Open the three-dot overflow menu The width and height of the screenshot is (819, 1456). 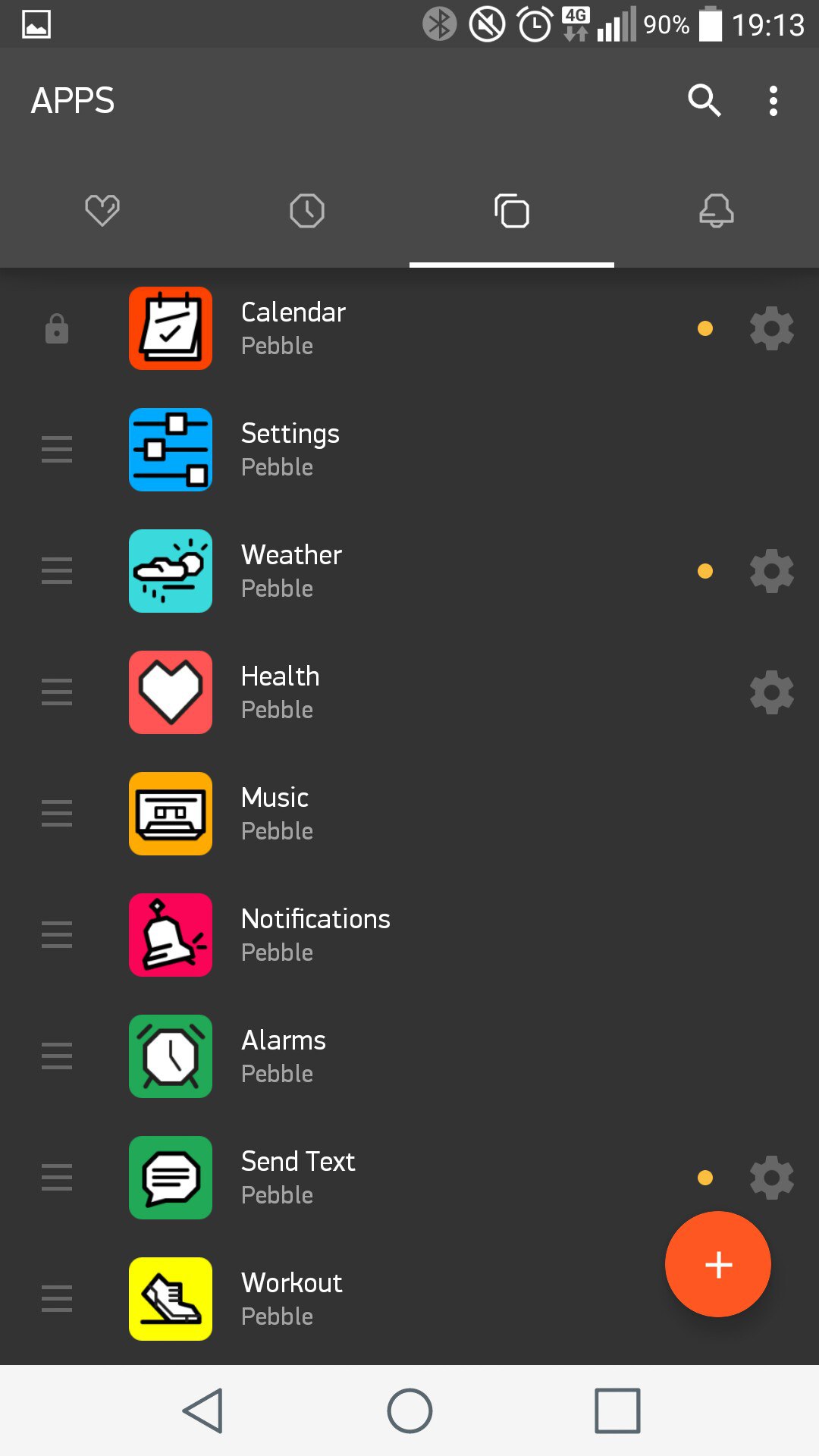[773, 100]
